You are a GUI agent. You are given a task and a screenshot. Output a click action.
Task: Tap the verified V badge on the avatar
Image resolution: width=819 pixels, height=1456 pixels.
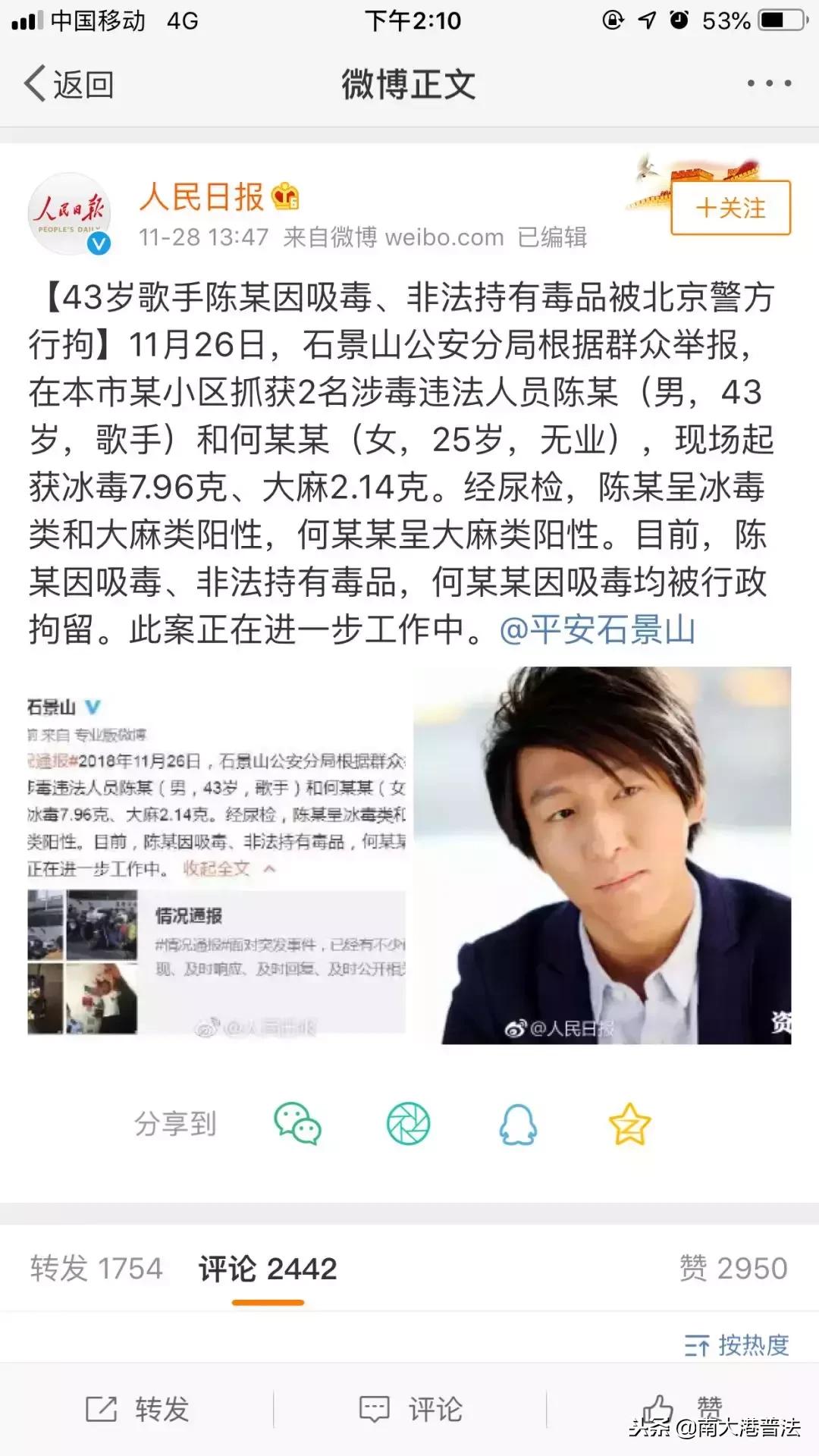(97, 244)
